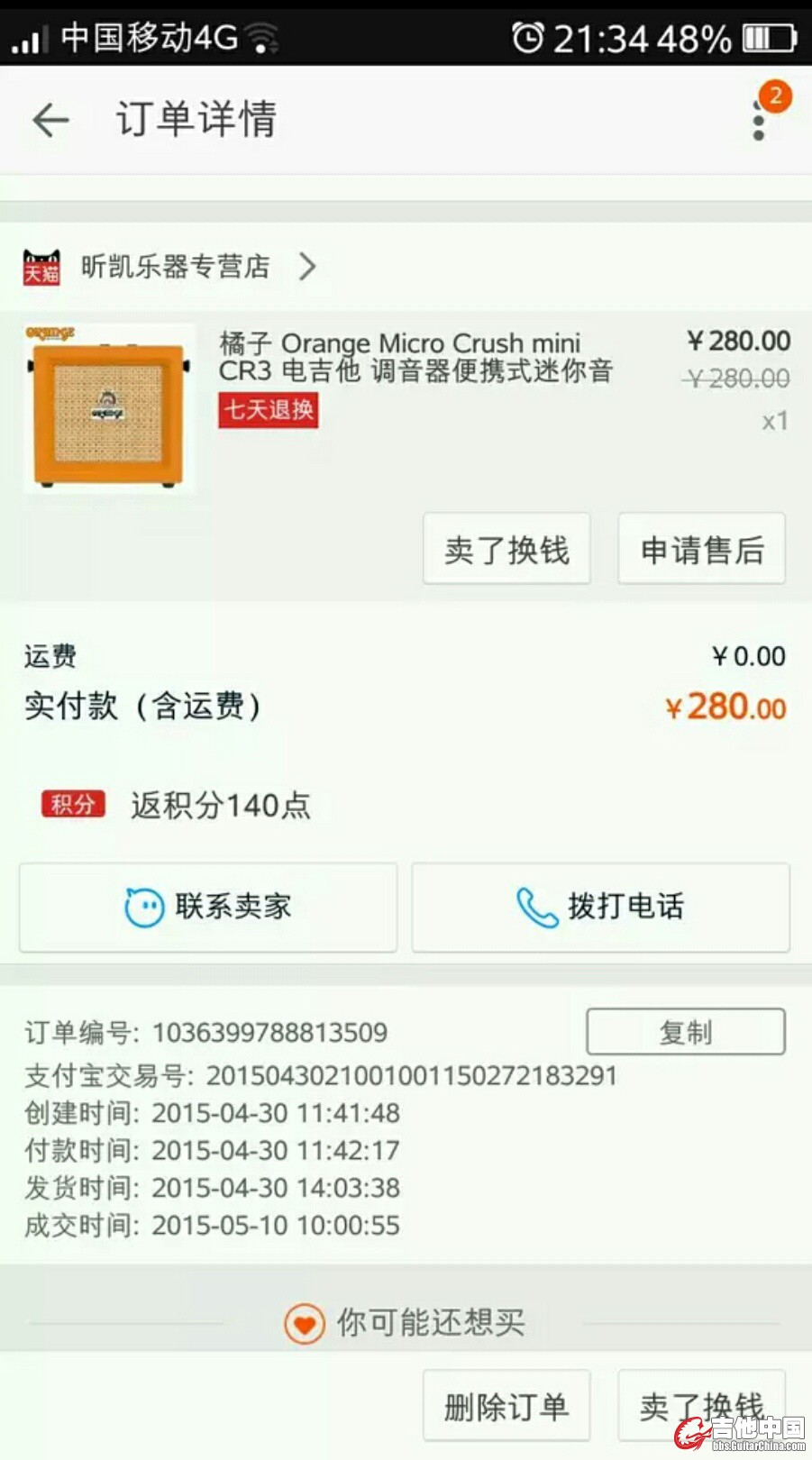Apply for after-sales with 申请售后
The width and height of the screenshot is (812, 1460).
click(701, 549)
